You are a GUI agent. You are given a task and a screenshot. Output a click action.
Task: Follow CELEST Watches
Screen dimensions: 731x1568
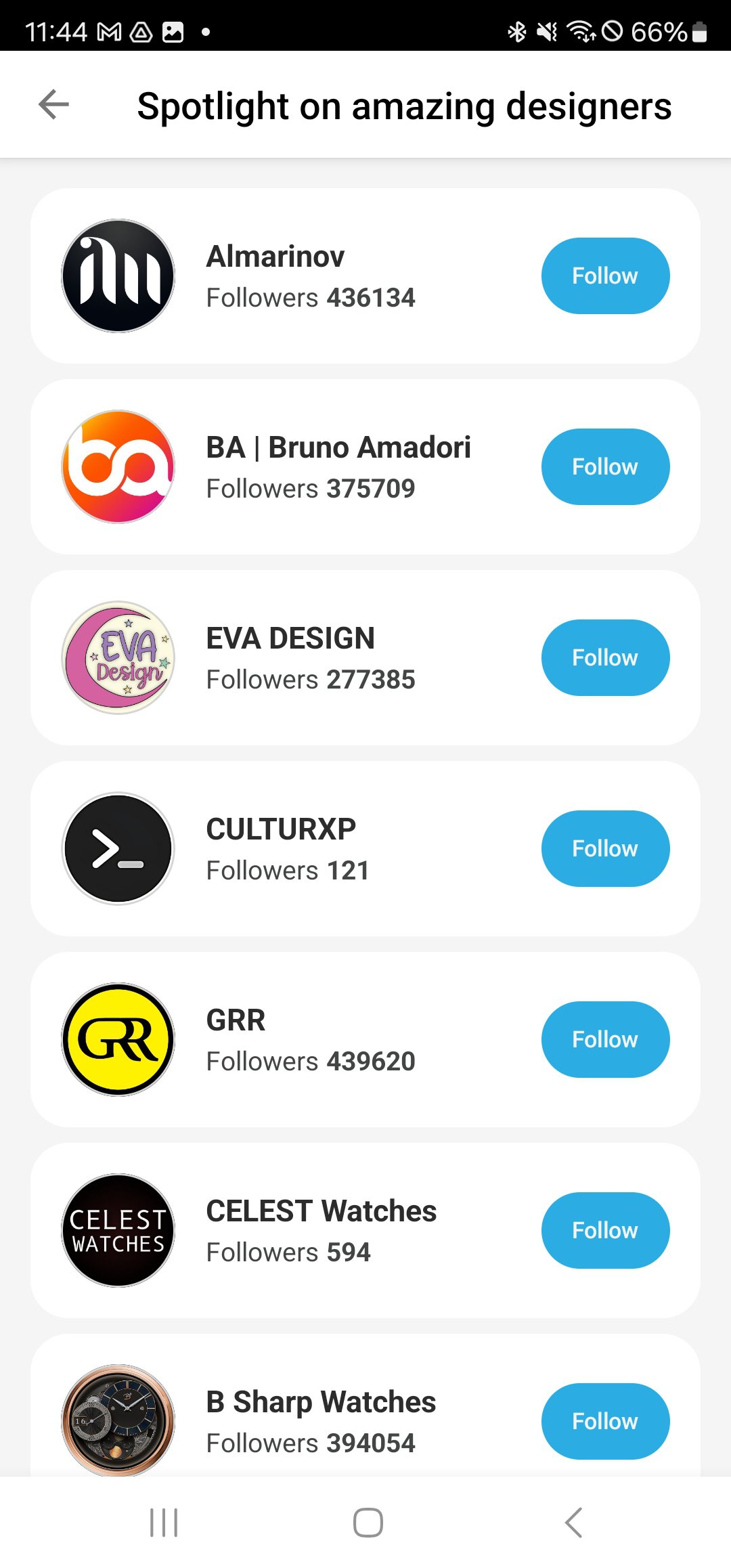click(x=604, y=1230)
